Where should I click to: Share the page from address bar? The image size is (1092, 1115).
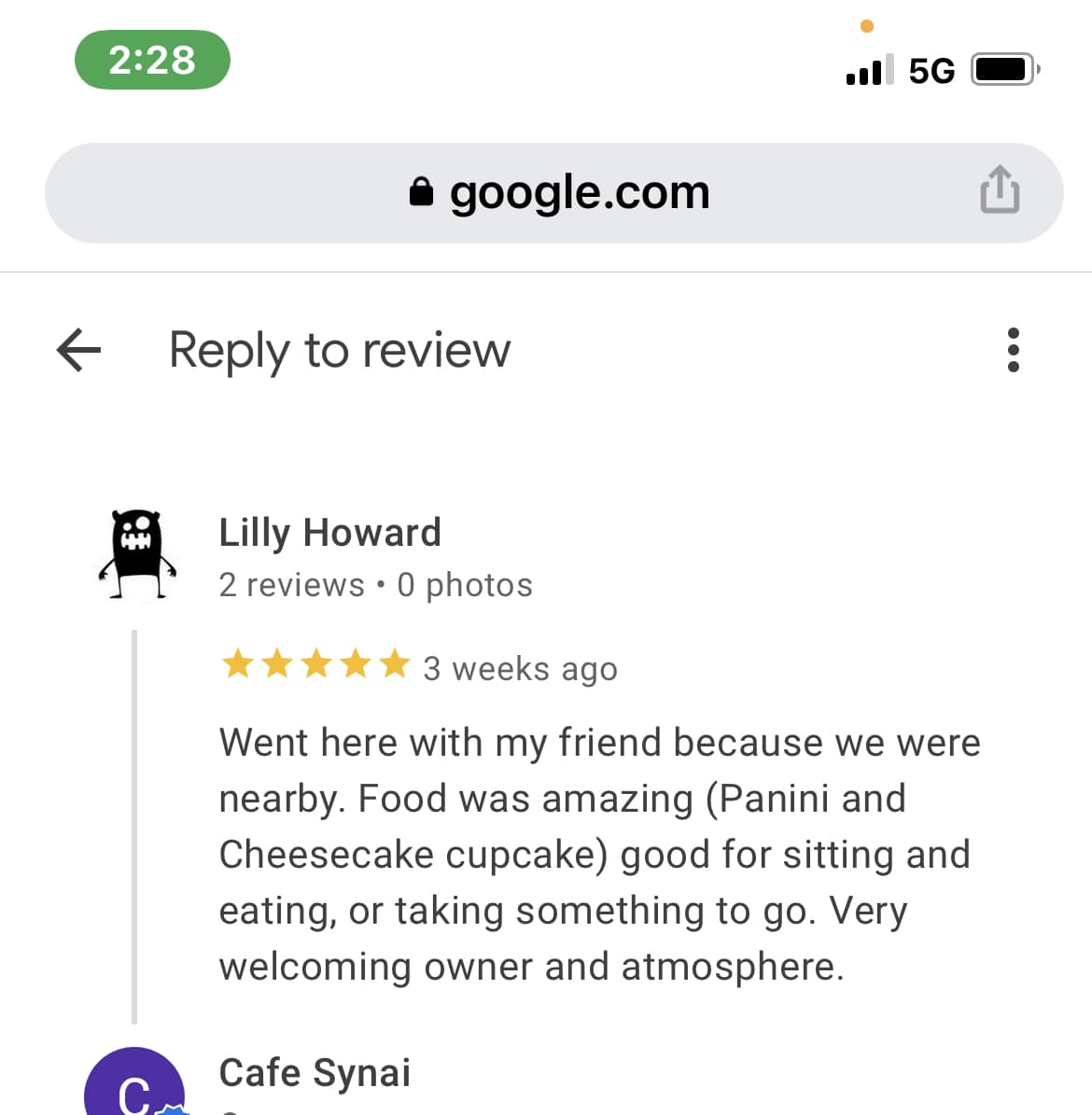(x=999, y=190)
